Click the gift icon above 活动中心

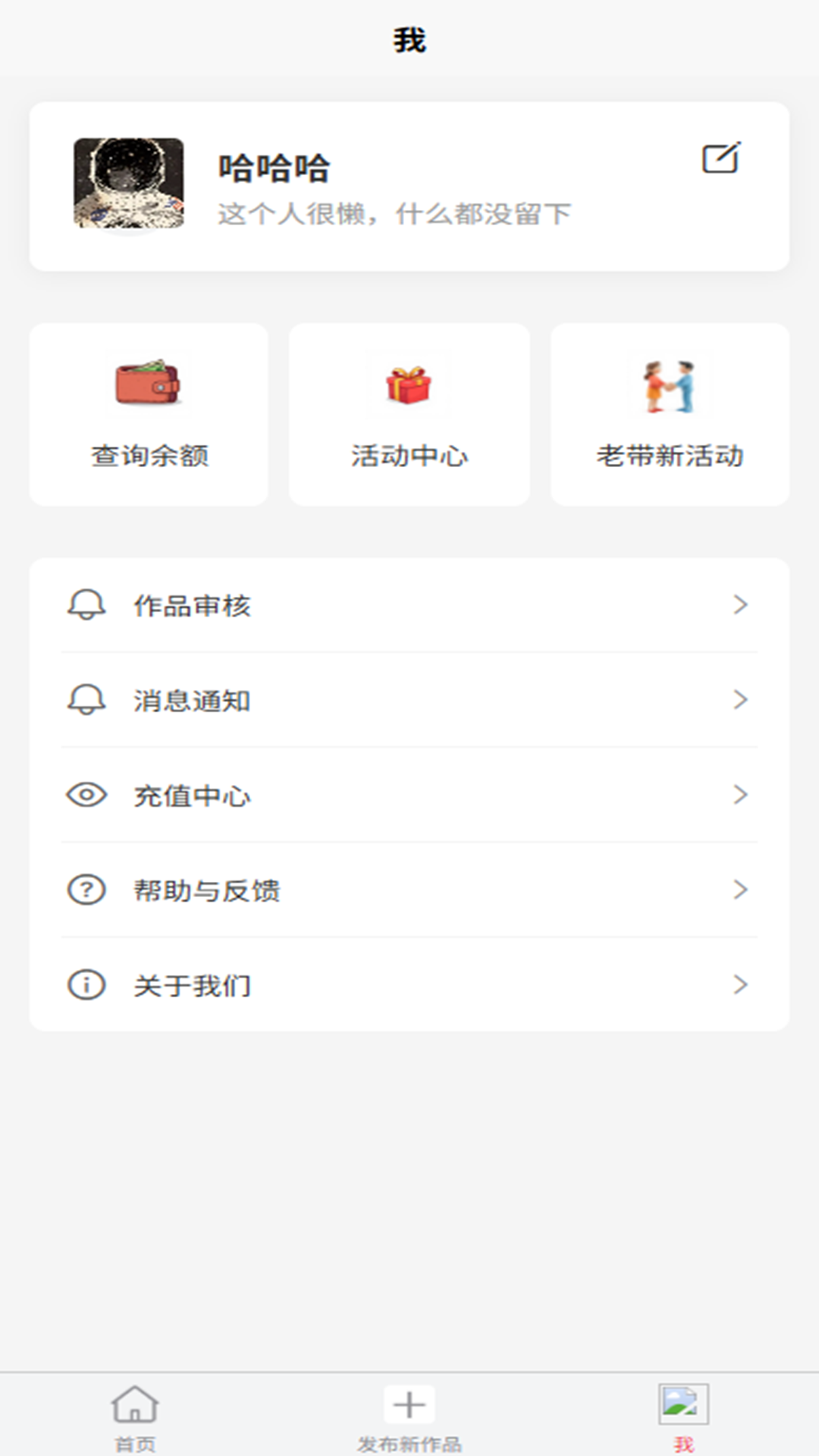click(x=409, y=384)
